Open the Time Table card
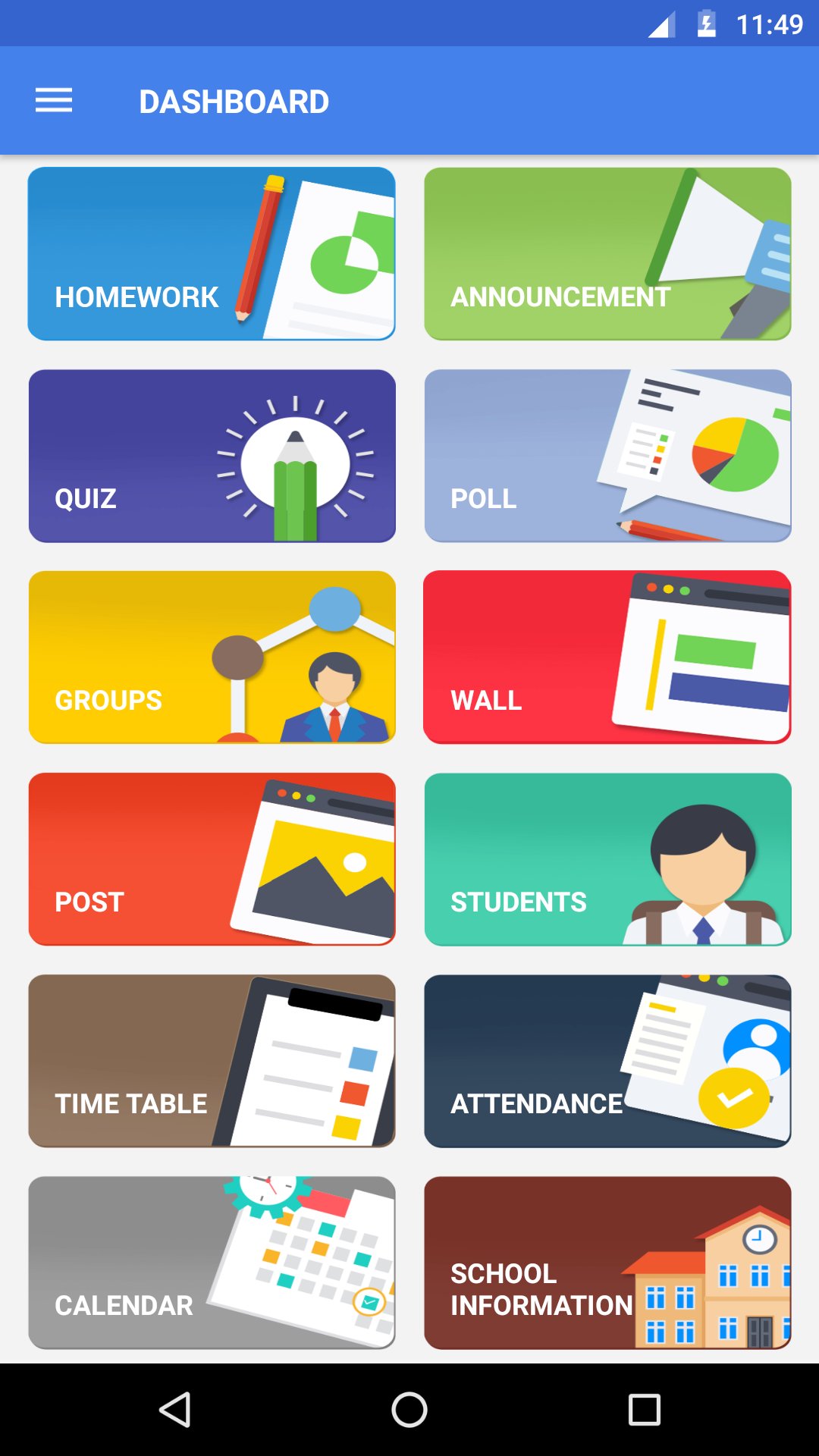This screenshot has height=1456, width=819. point(212,1061)
